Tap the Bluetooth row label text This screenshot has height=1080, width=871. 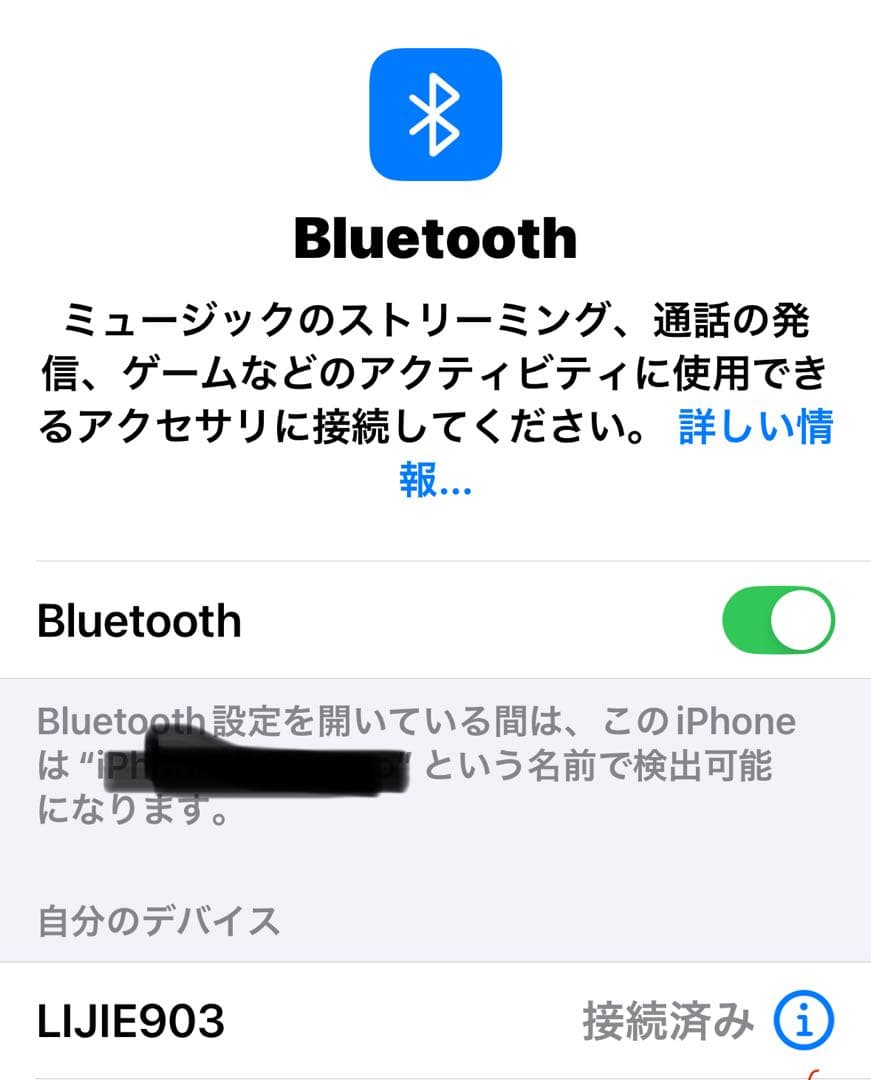pyautogui.click(x=140, y=620)
